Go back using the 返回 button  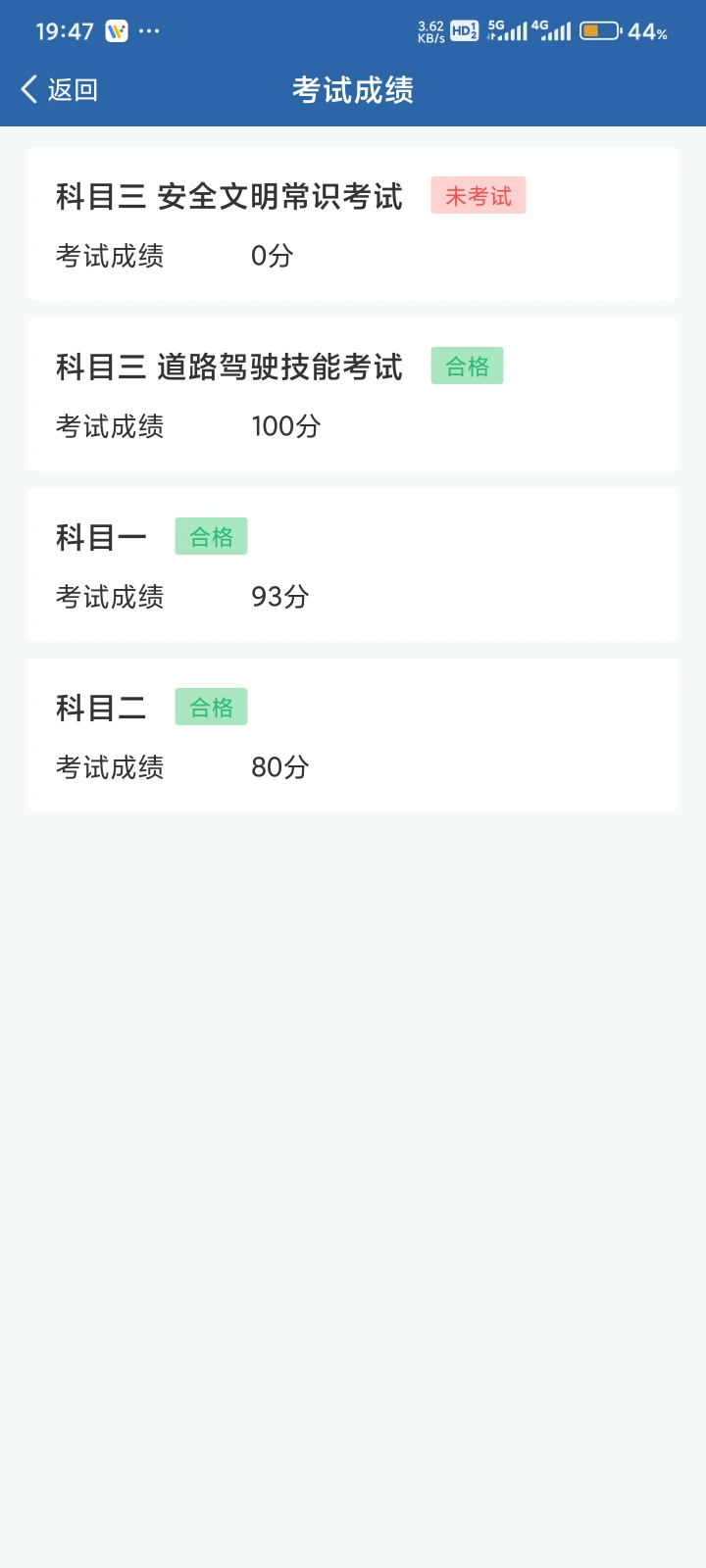(x=59, y=90)
